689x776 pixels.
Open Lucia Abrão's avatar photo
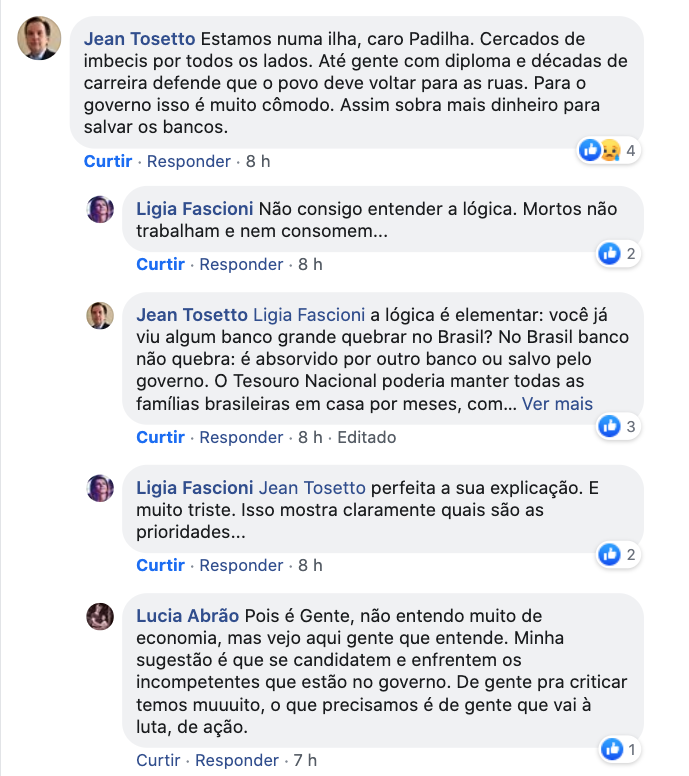pos(100,616)
